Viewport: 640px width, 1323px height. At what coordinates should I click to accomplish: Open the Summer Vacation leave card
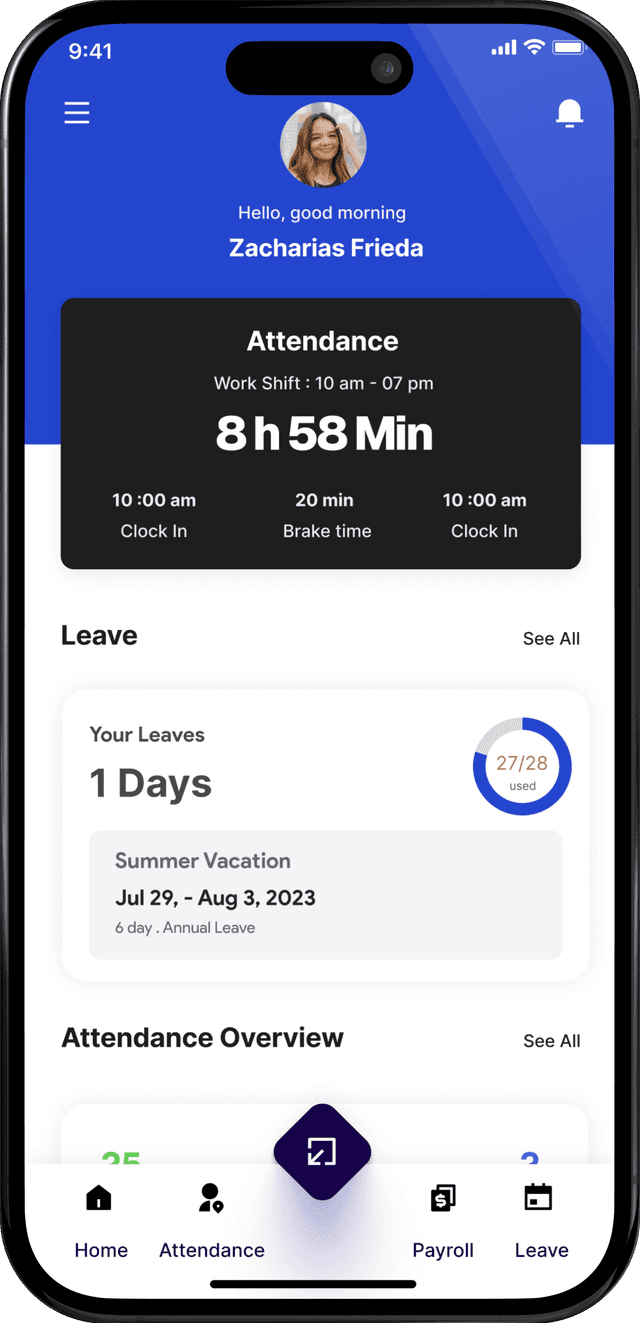[x=325, y=894]
